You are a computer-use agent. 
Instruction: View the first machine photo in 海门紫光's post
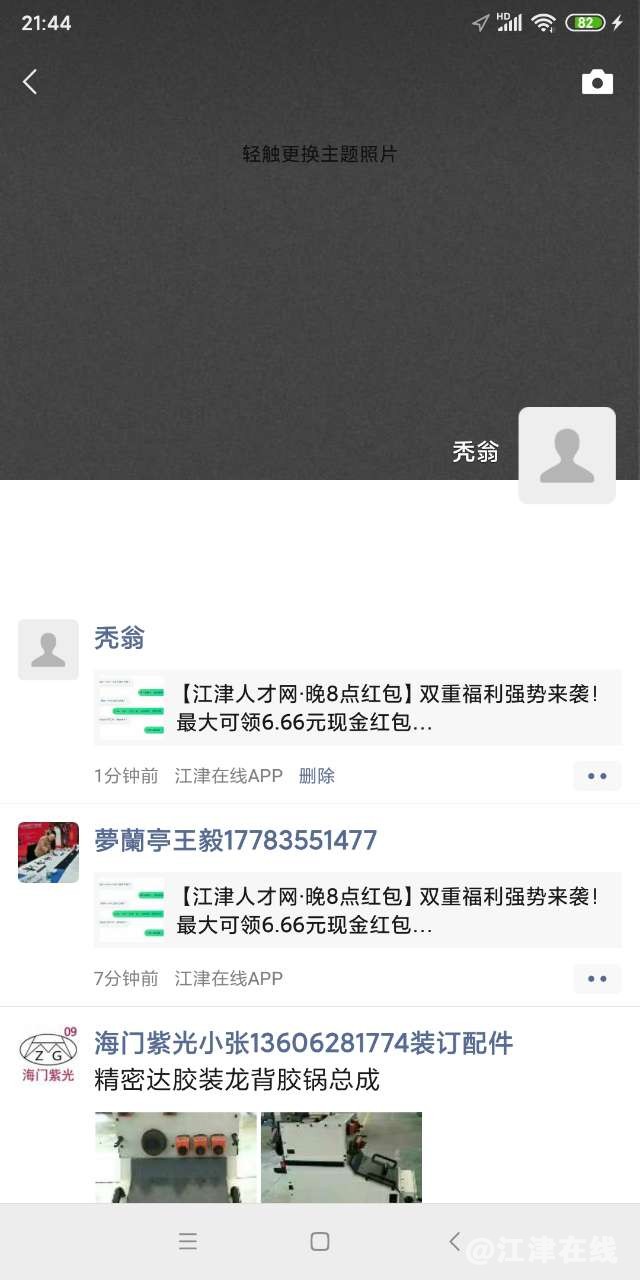pos(175,1157)
